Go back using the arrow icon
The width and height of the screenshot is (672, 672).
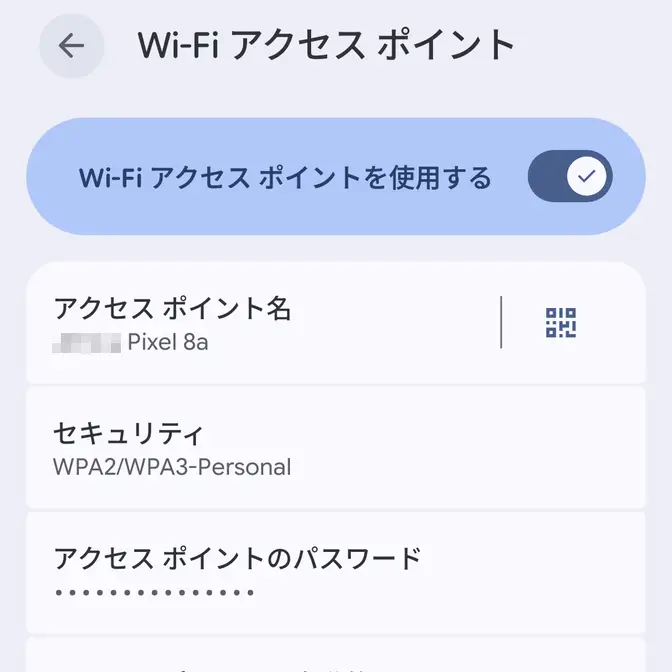pos(72,45)
